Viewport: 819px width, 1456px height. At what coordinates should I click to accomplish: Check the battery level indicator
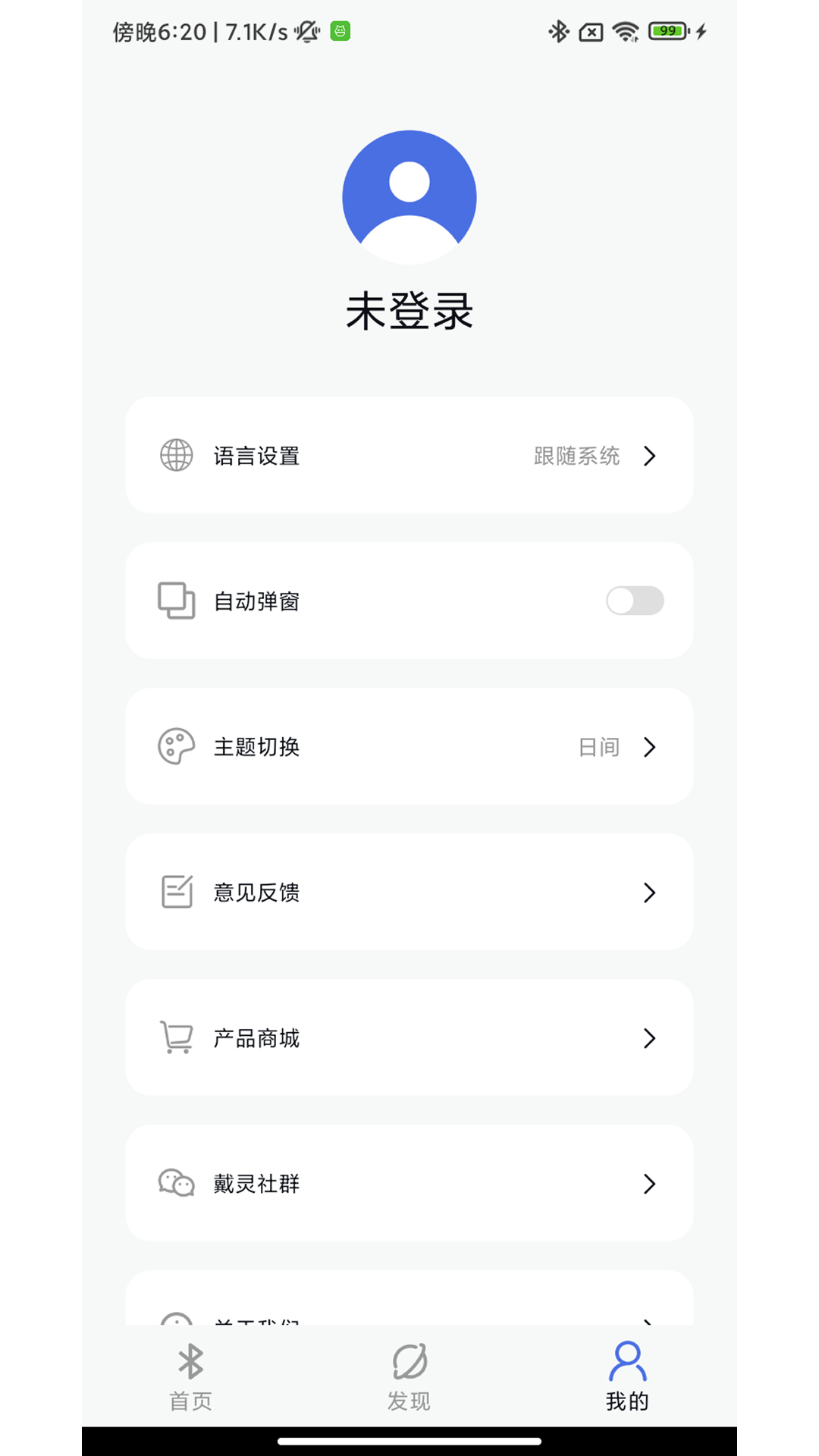[667, 32]
